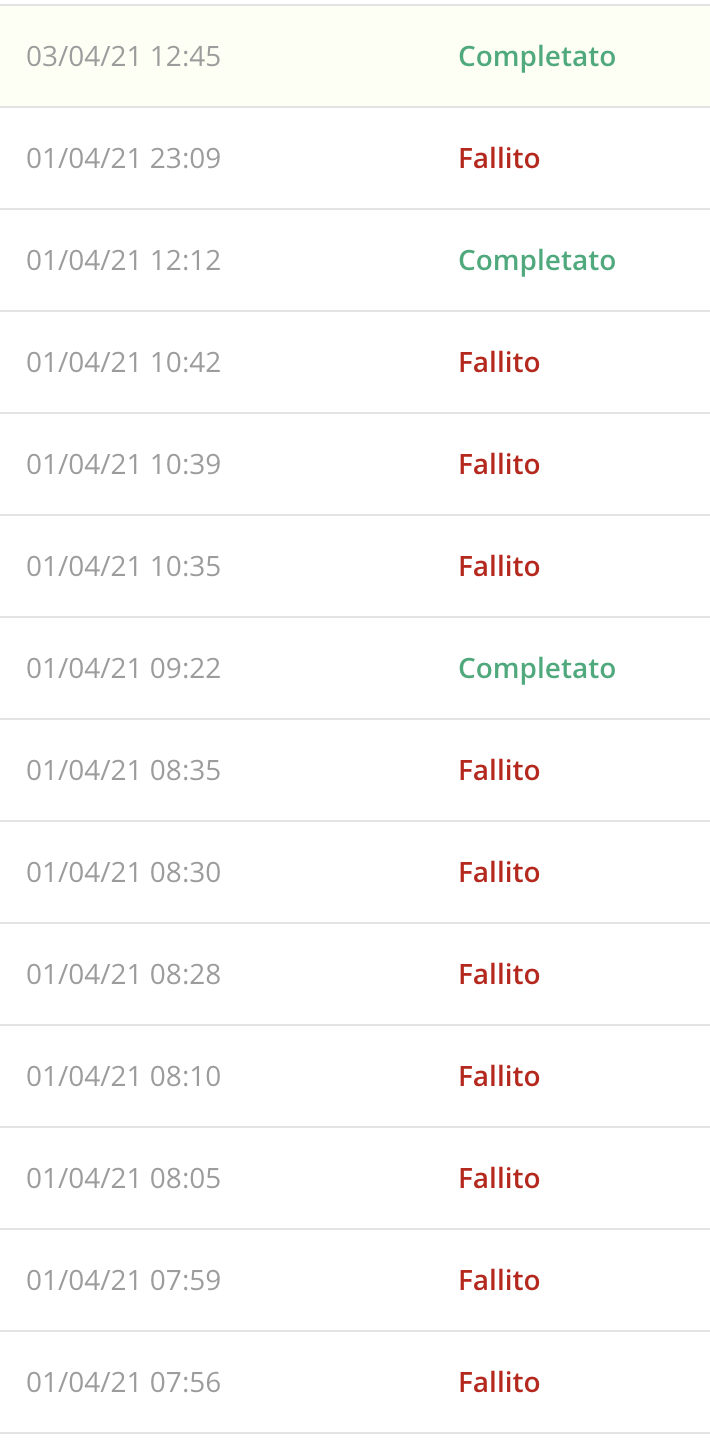Open details for 01/04/21 10:35
710x1440 pixels.
pos(355,566)
